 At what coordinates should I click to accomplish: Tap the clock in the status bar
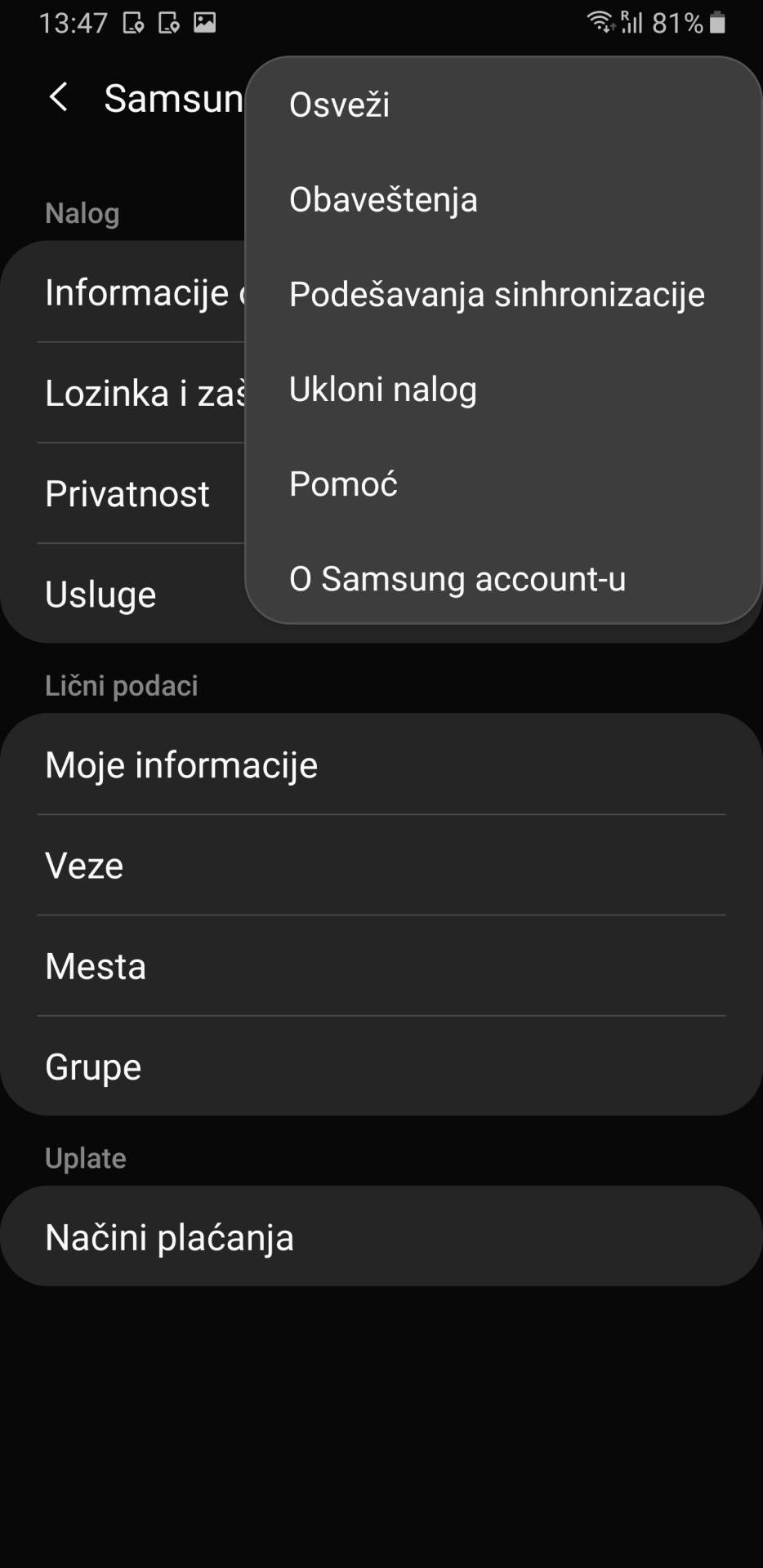[72, 23]
